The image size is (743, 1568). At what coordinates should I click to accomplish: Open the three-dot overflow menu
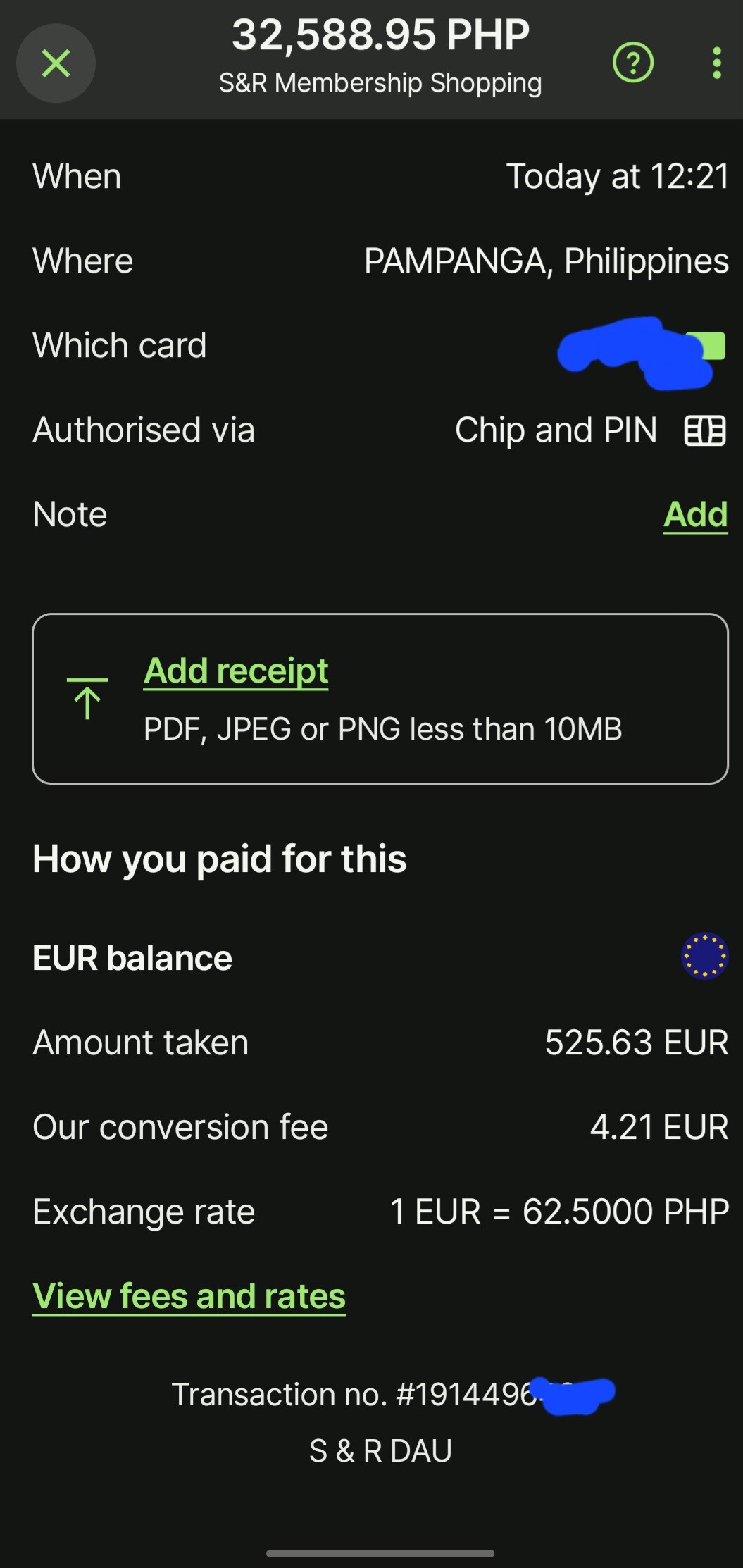716,63
